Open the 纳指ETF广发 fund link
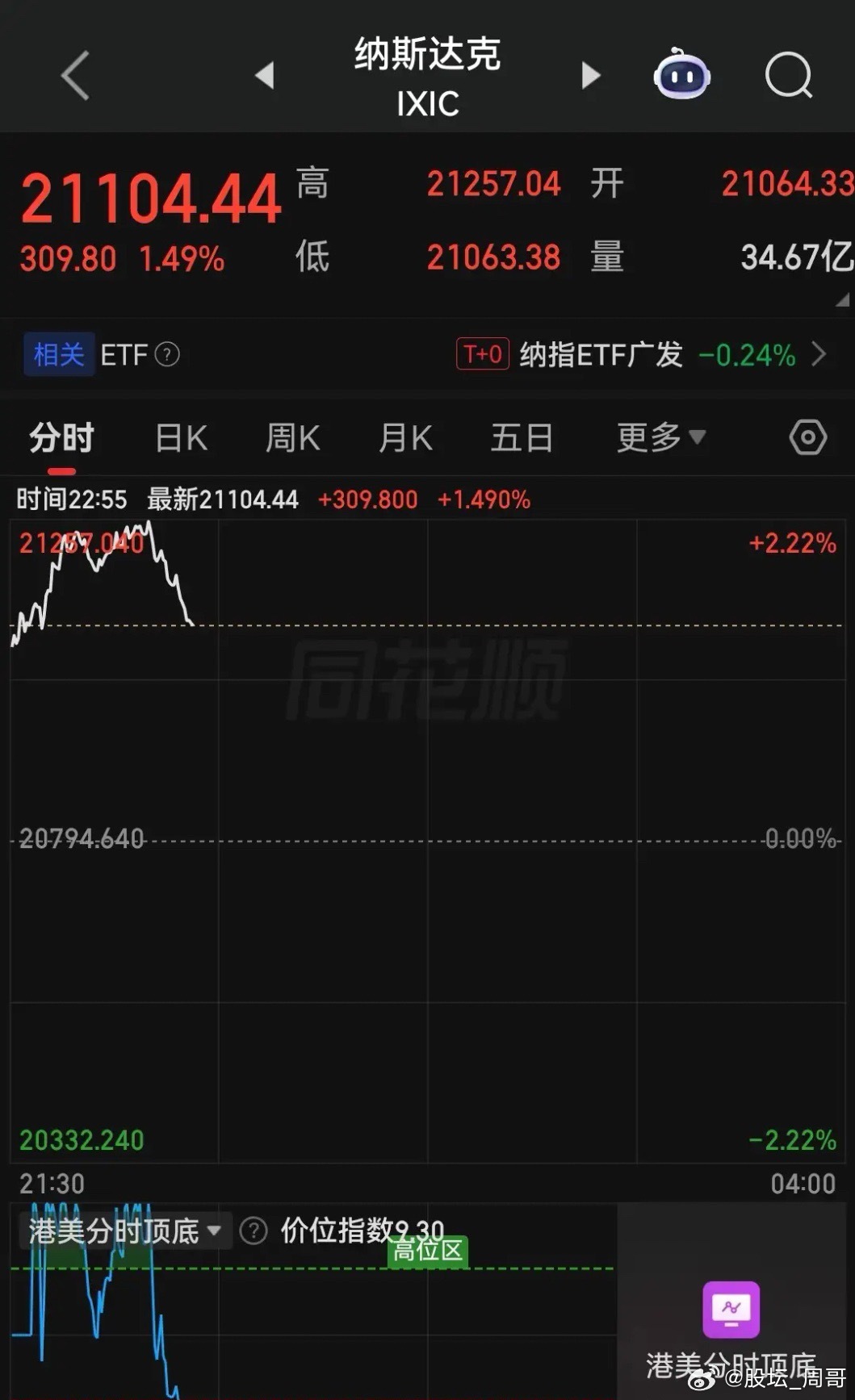 (x=599, y=355)
